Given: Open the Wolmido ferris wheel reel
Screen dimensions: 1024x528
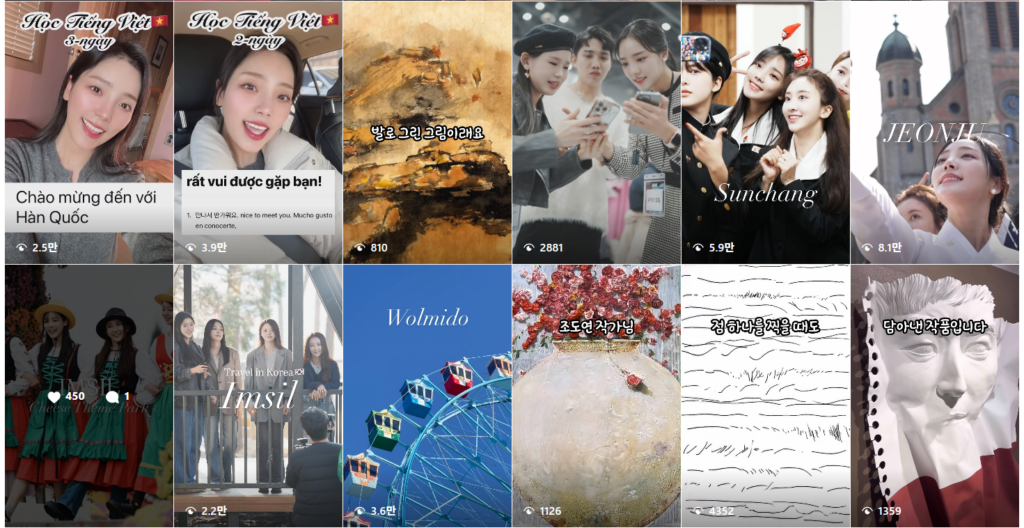Looking at the screenshot, I should tap(427, 396).
